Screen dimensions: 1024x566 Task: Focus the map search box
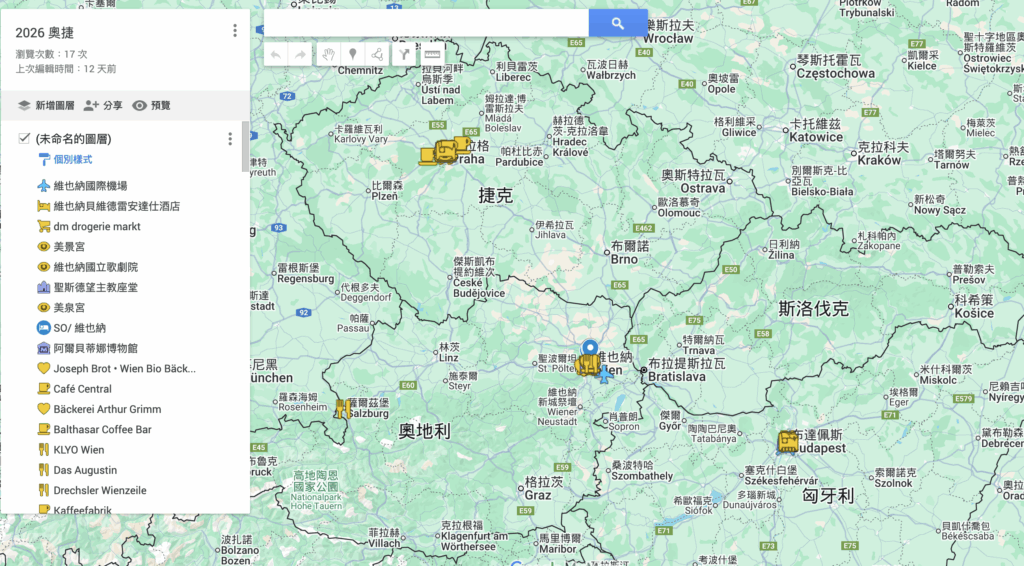click(x=426, y=23)
